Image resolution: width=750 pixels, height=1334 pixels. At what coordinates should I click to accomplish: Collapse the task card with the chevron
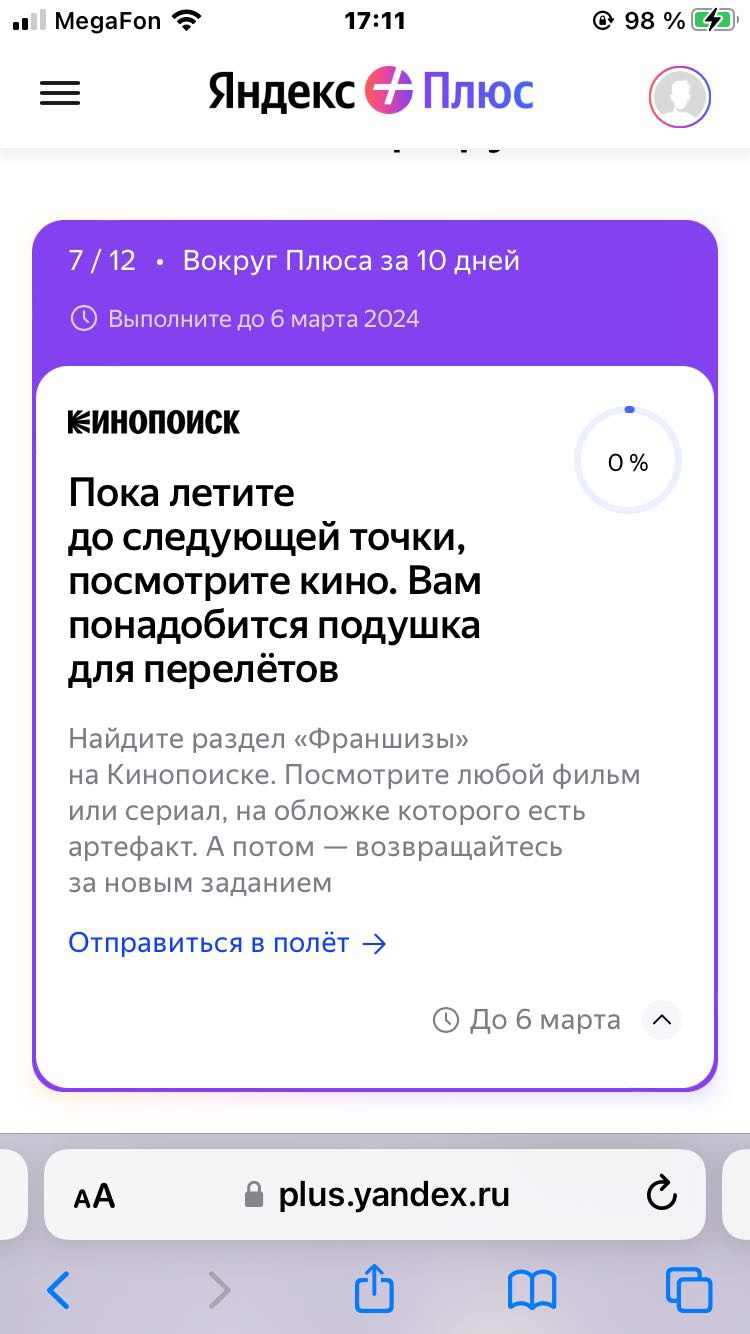click(660, 1020)
